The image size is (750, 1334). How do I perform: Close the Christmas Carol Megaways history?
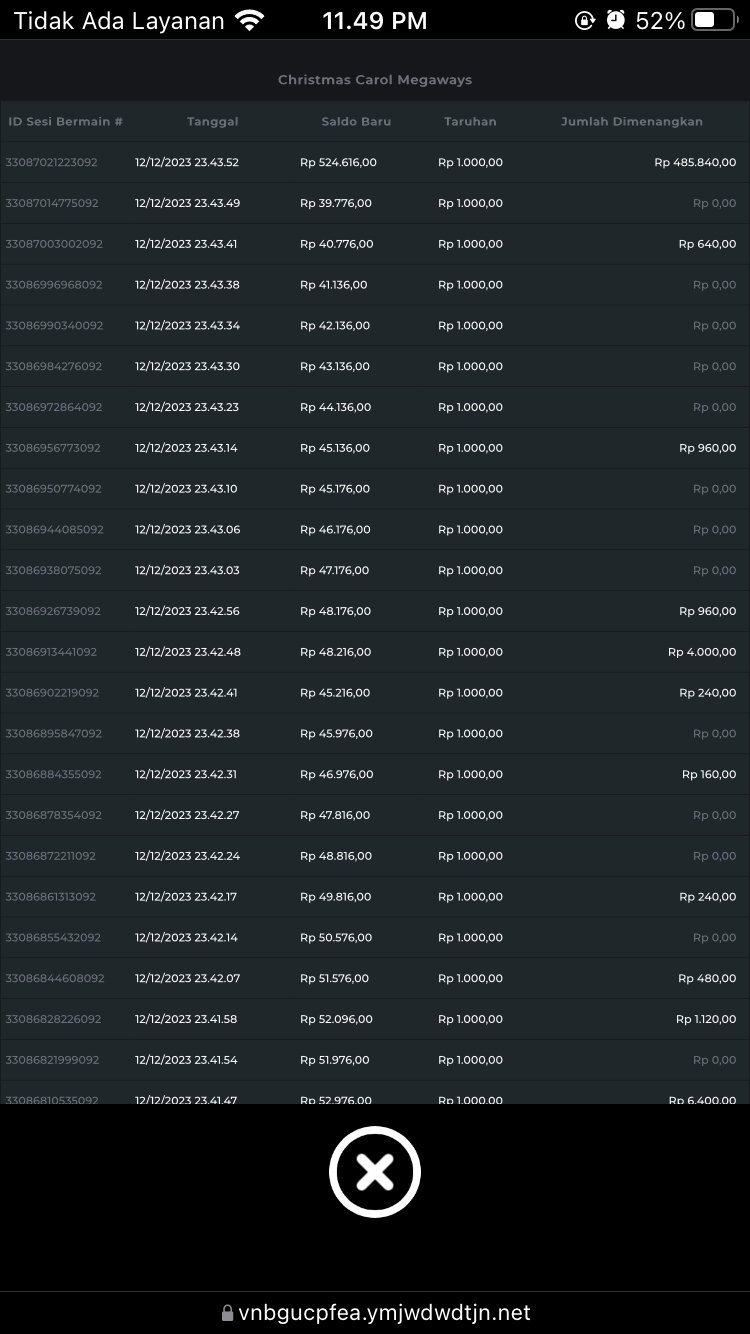pos(375,1172)
